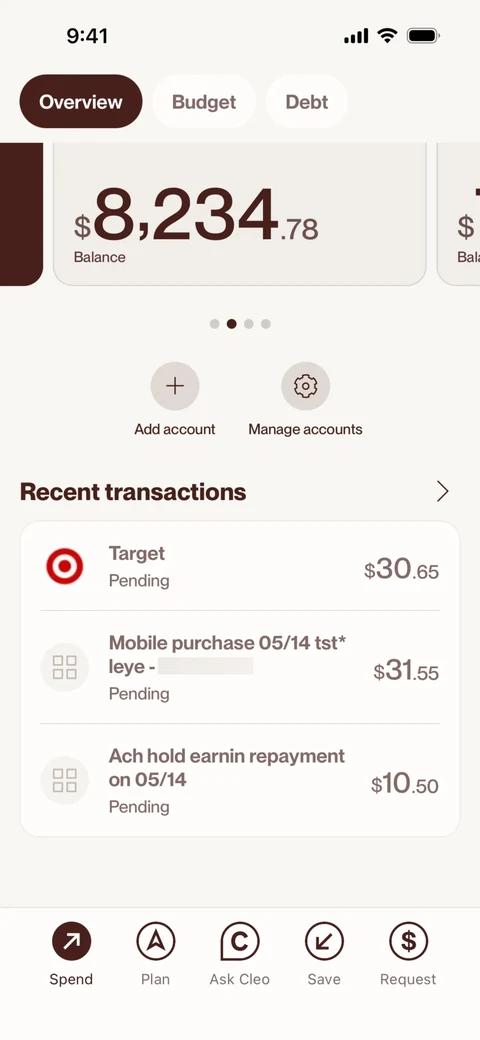Open Manage accounts settings
480x1040 pixels.
tap(306, 386)
